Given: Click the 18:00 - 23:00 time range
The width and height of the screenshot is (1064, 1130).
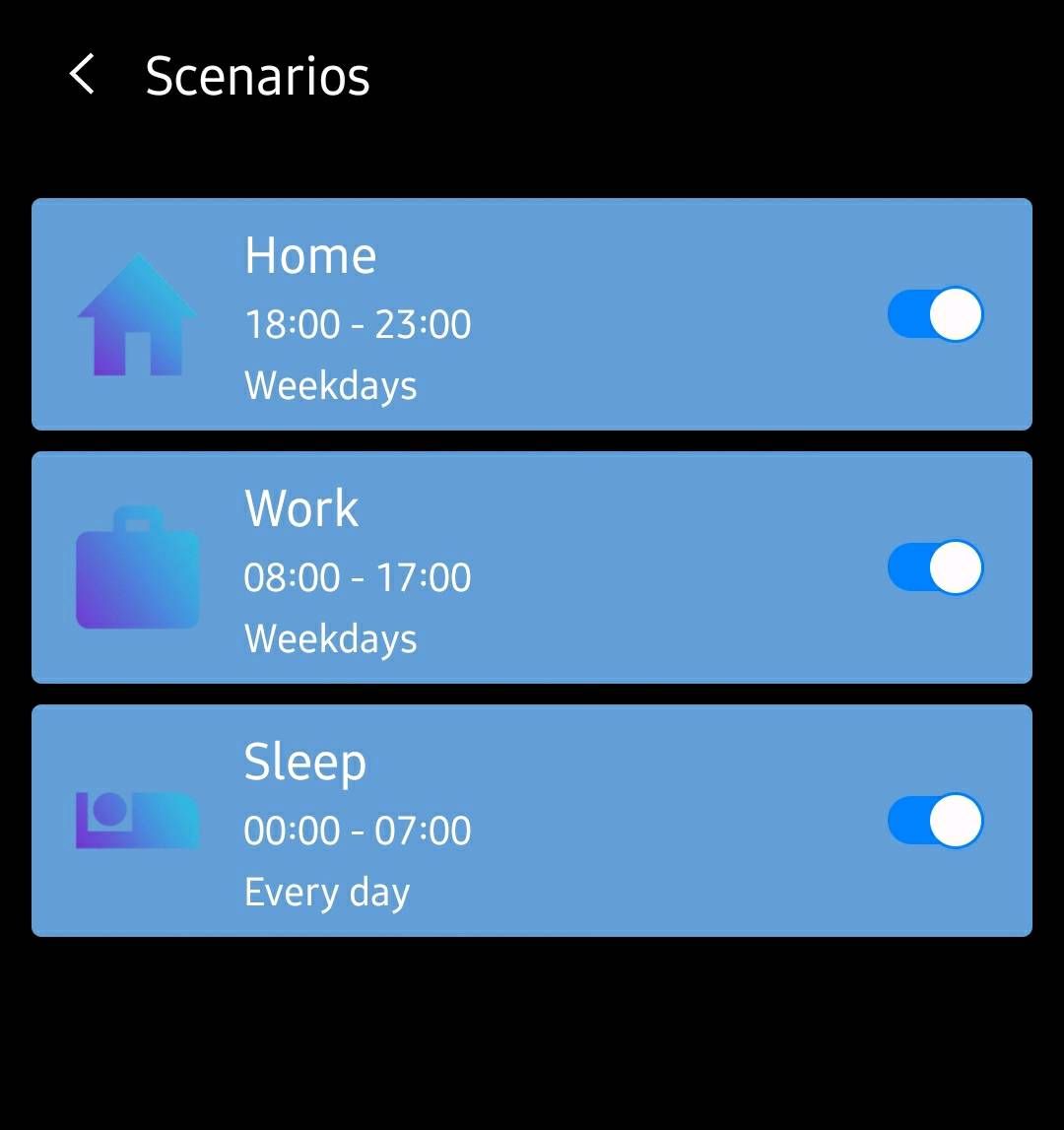Looking at the screenshot, I should [x=358, y=323].
